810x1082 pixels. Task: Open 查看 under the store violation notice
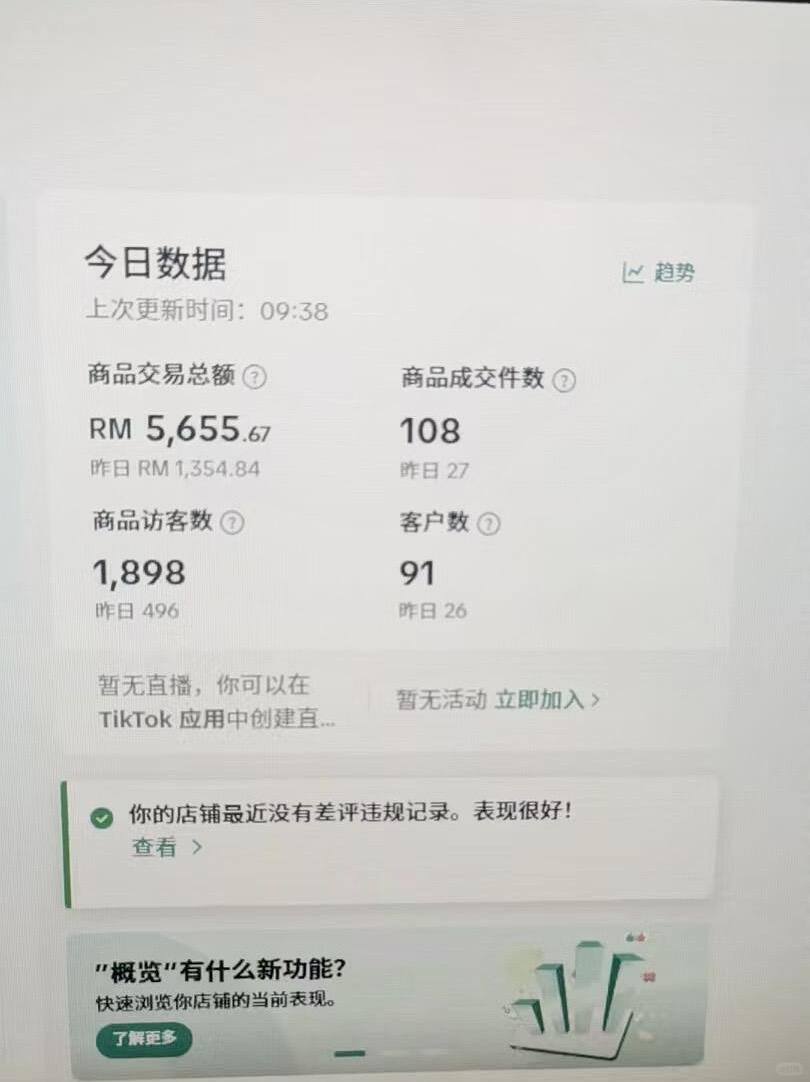pos(166,848)
